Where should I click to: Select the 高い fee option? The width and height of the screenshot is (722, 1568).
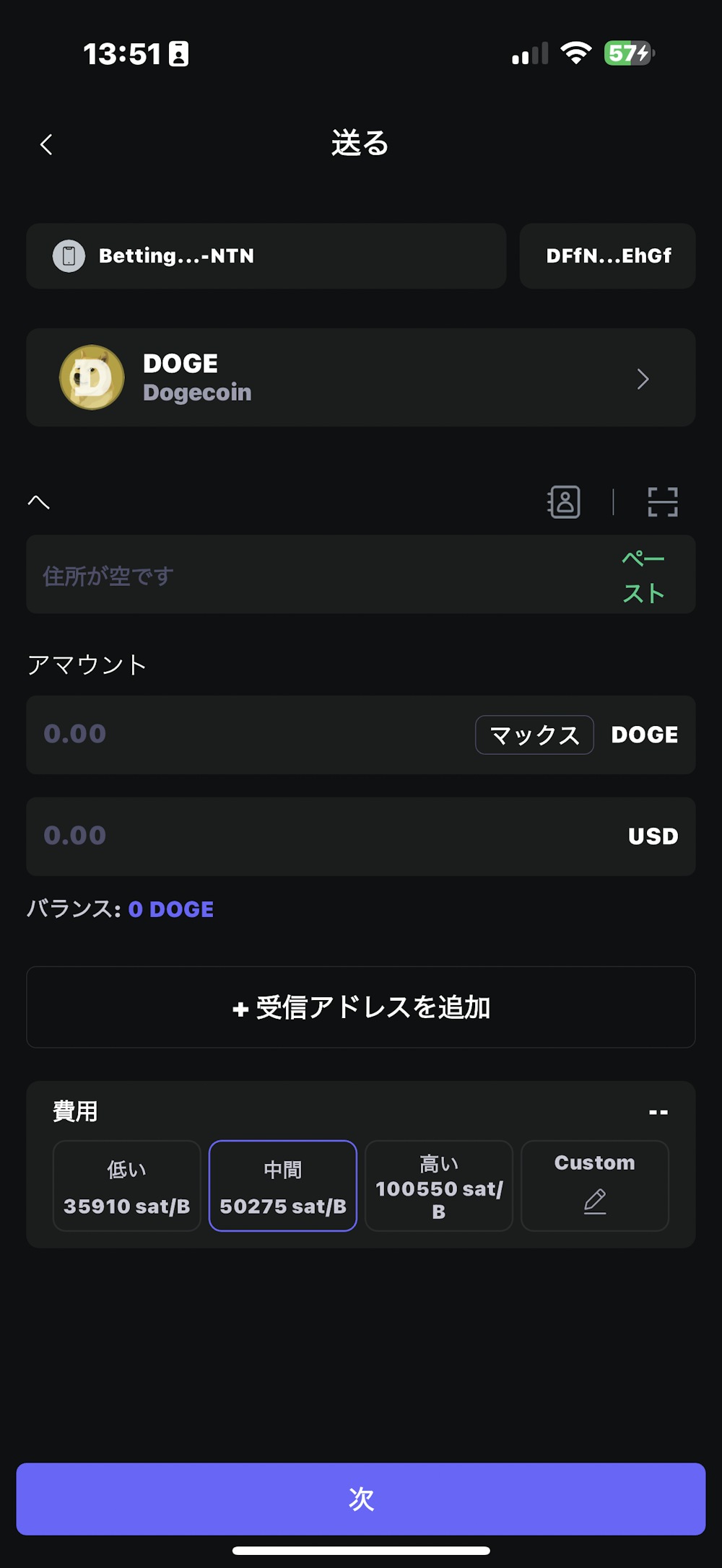point(438,1186)
